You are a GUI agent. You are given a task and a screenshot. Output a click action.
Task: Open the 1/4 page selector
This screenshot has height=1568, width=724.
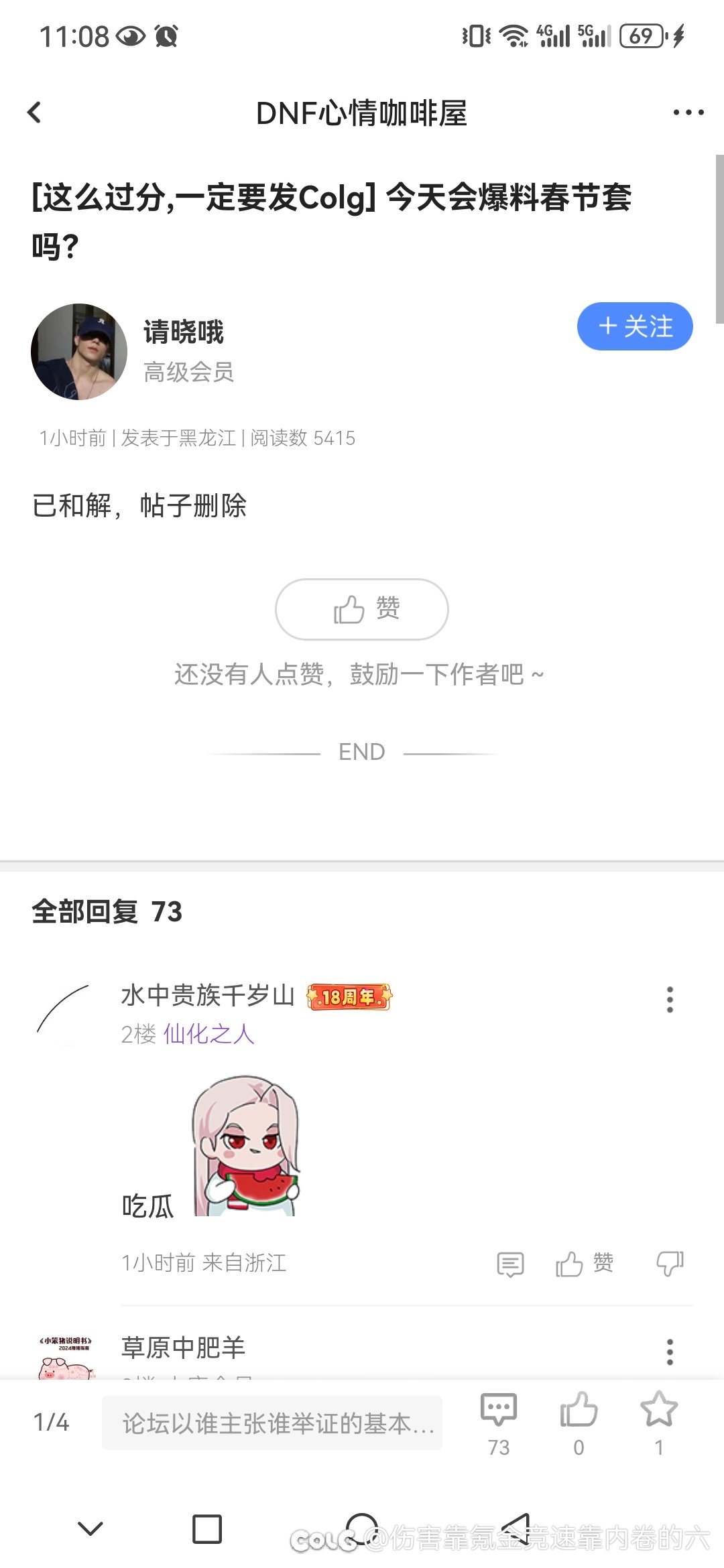(51, 1423)
